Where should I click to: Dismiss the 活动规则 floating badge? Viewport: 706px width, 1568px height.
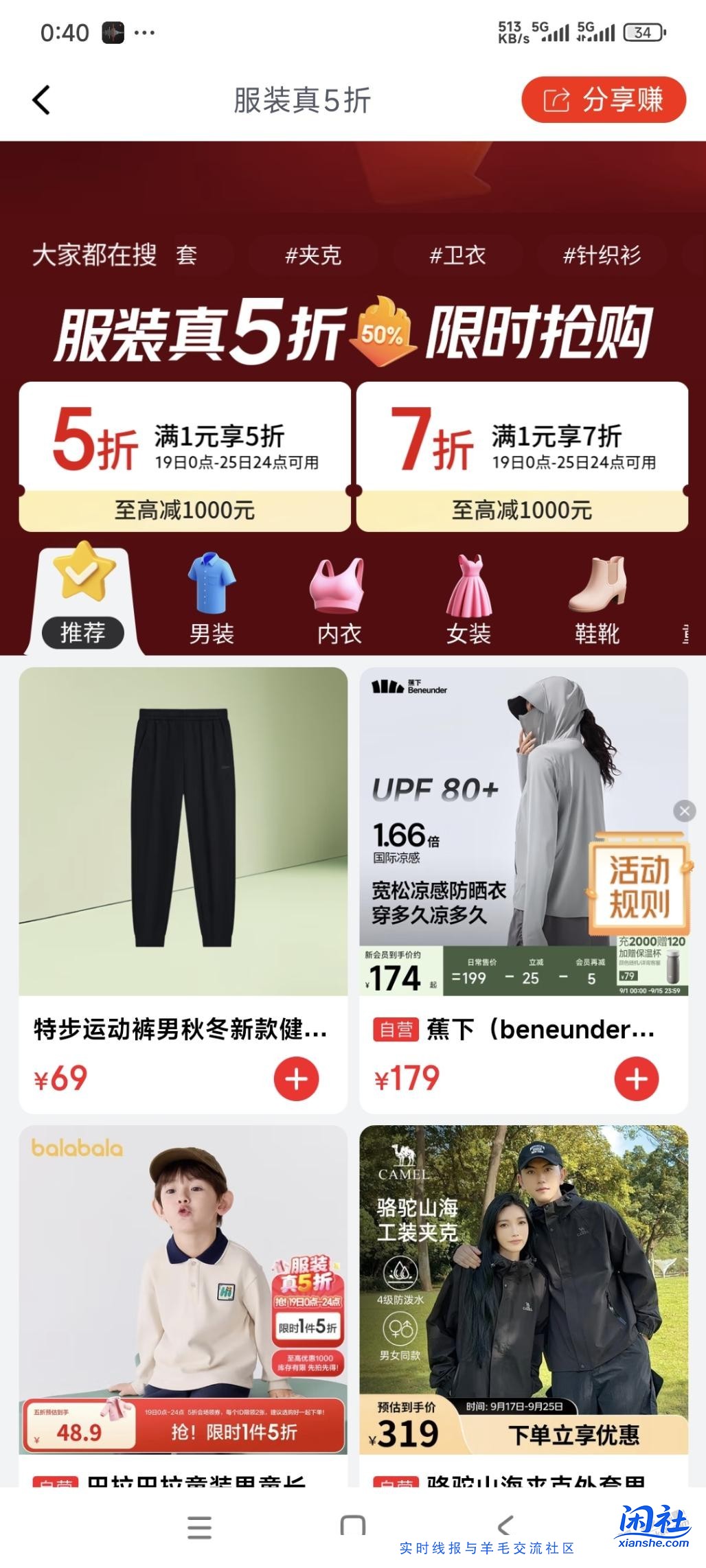[684, 811]
